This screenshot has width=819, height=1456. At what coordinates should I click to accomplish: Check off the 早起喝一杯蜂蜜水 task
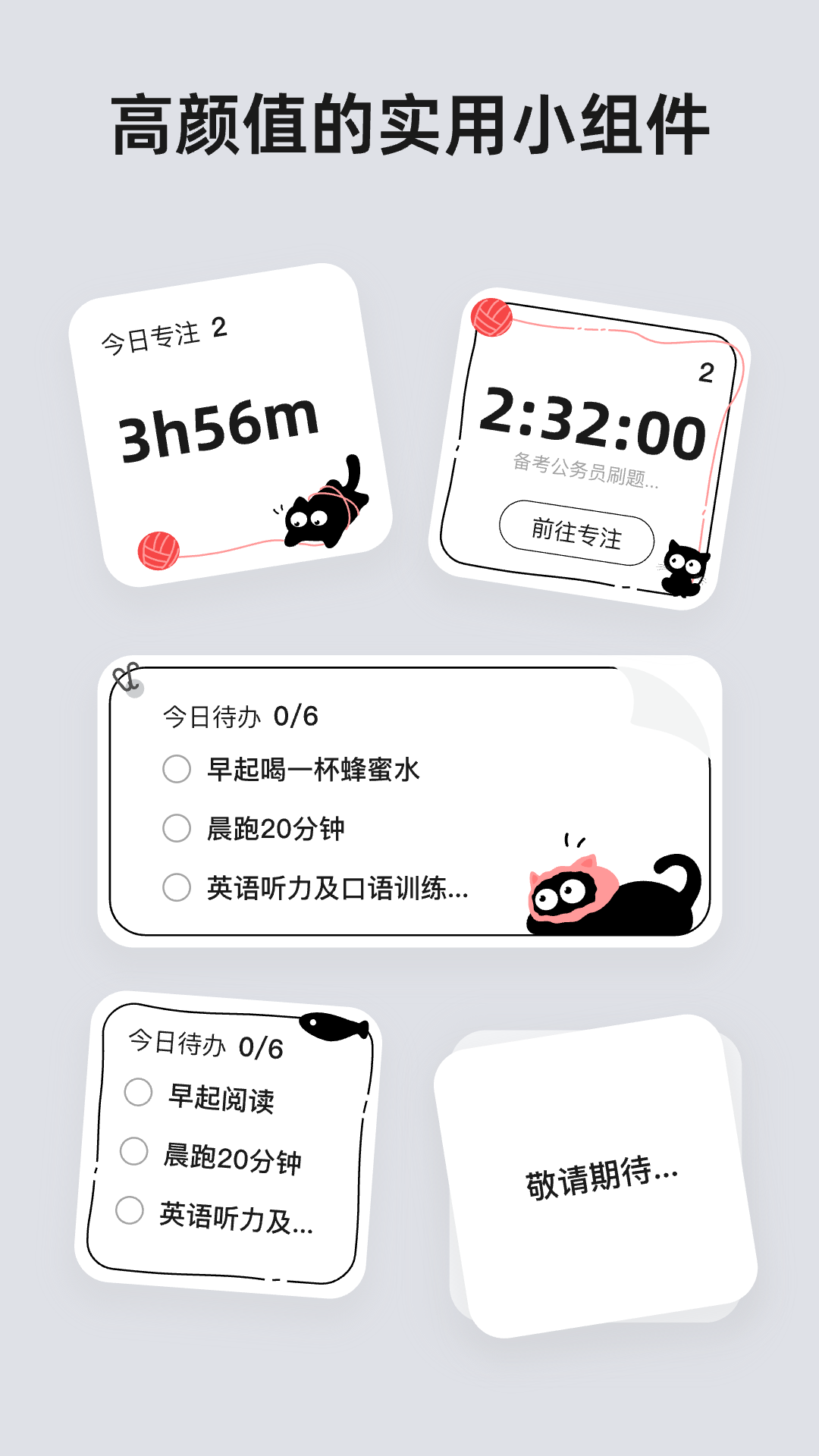click(x=176, y=768)
